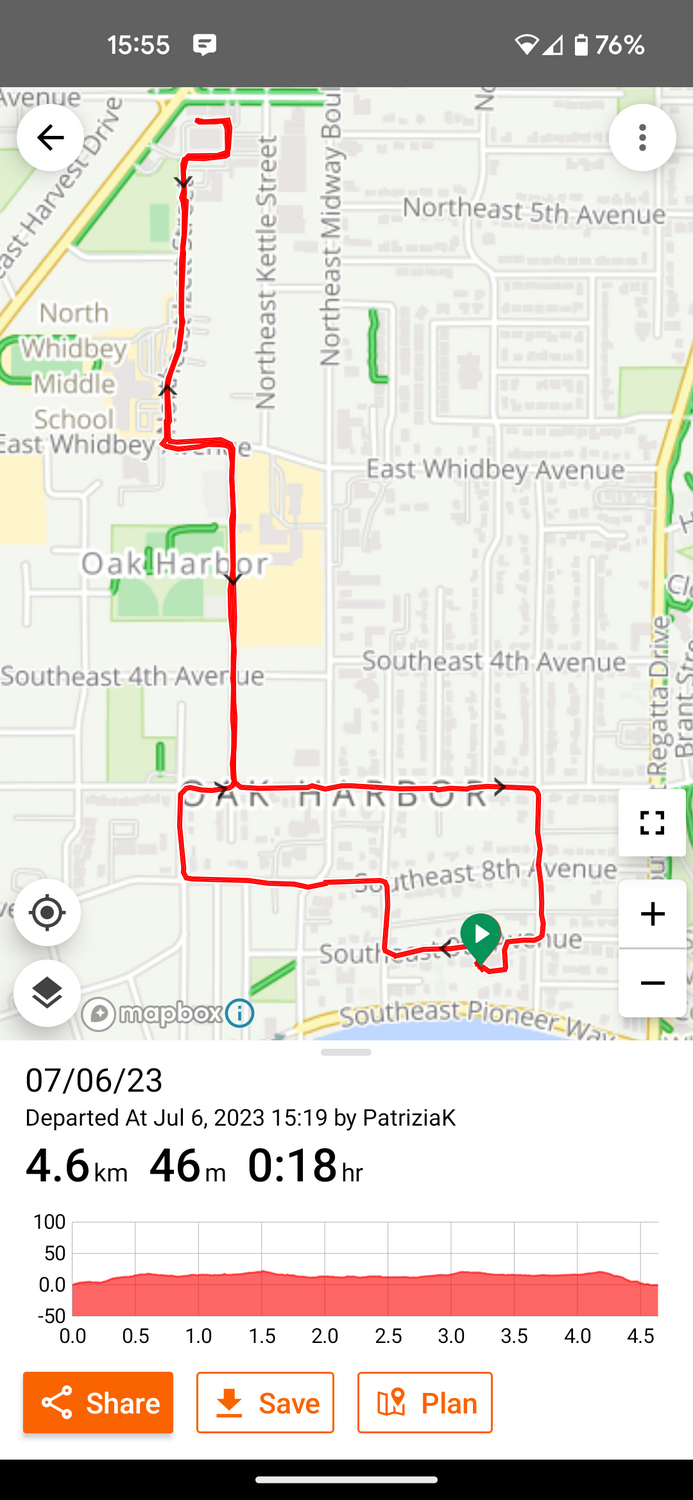Share this route

(x=98, y=1403)
